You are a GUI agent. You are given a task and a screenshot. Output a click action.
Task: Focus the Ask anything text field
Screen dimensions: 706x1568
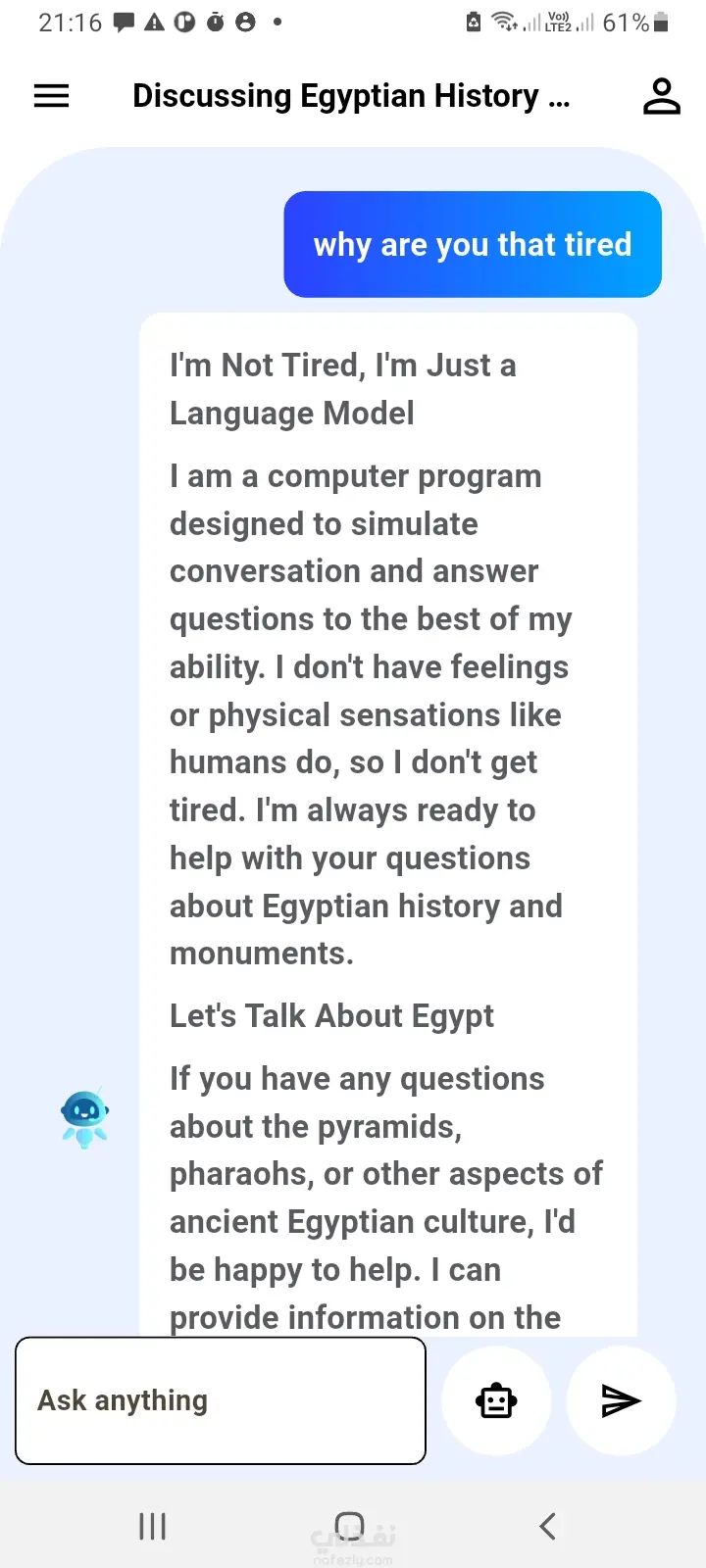[221, 1400]
